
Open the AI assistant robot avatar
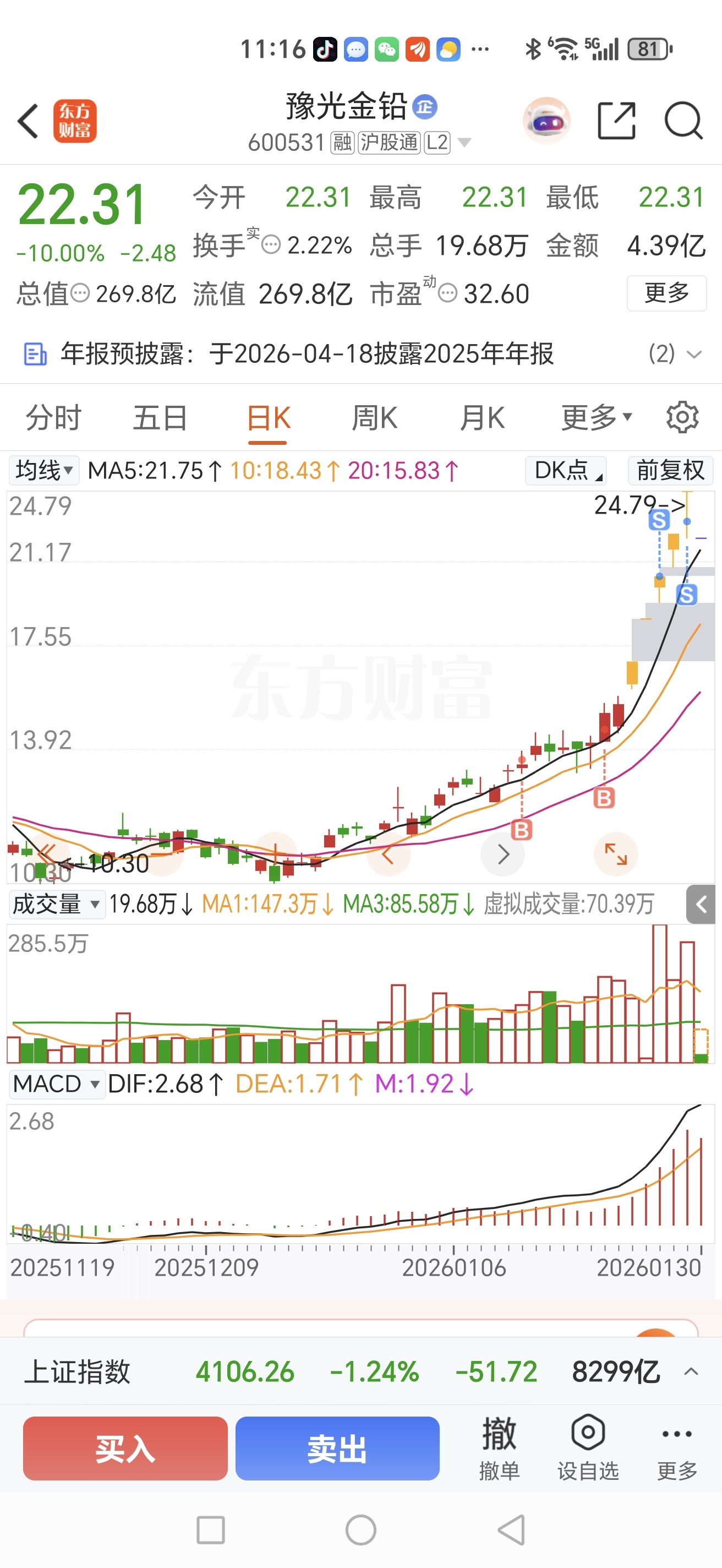point(546,121)
